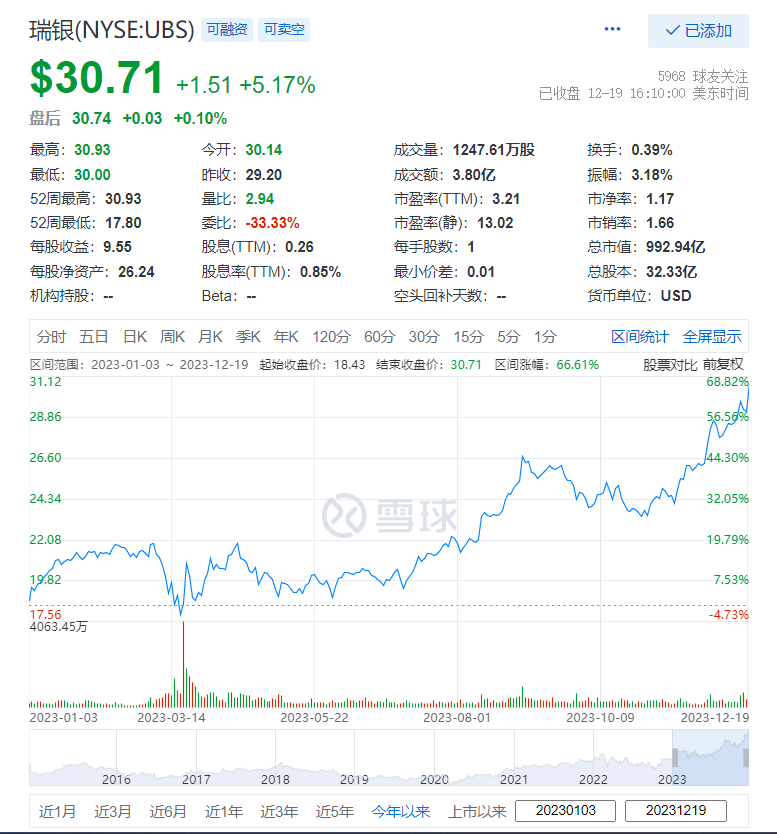Screen dimensions: 777x834
Task: Switch to 60分 interval chart
Action: (x=379, y=336)
